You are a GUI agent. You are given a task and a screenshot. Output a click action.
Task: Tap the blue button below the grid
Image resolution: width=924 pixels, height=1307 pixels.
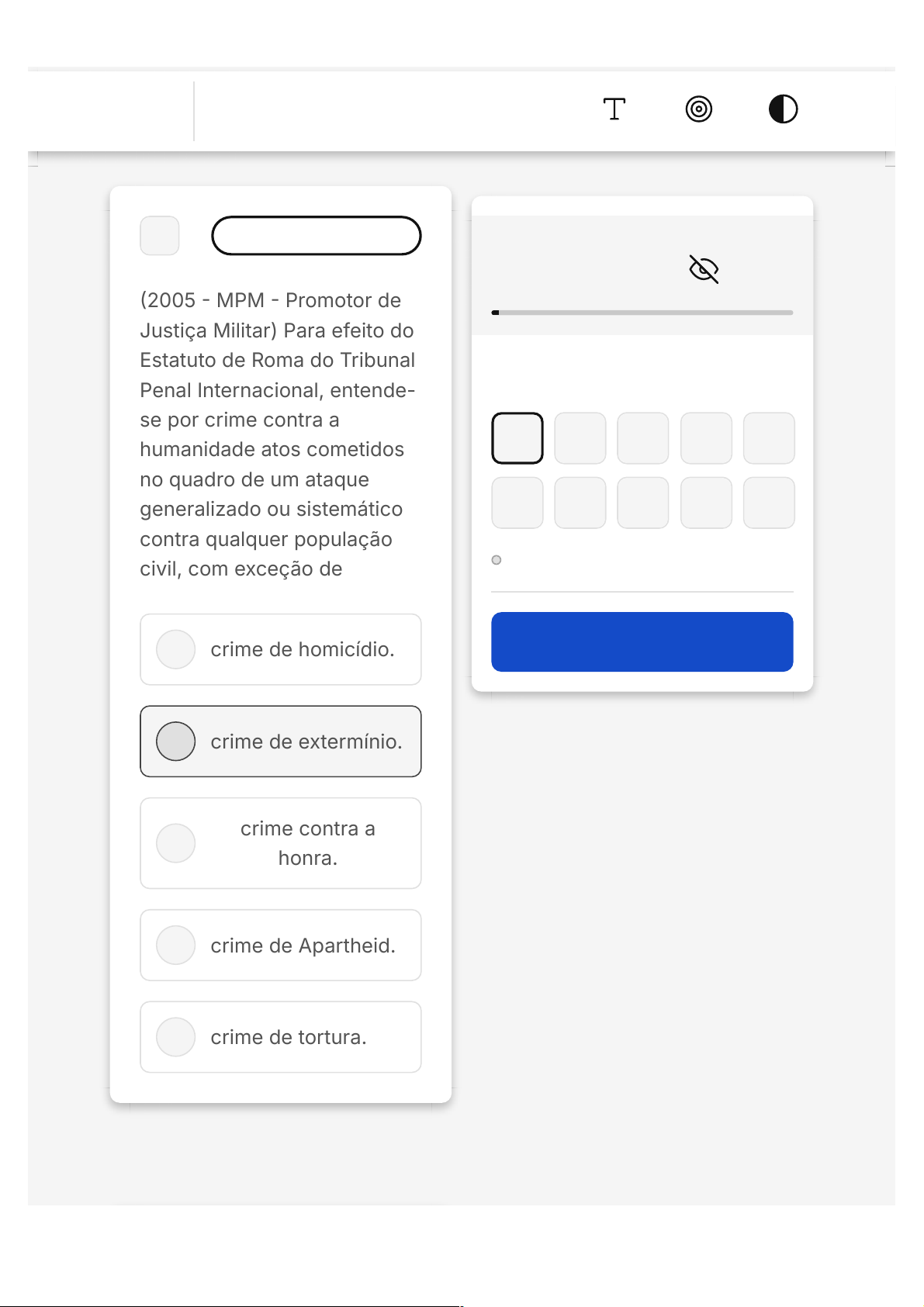pos(642,641)
